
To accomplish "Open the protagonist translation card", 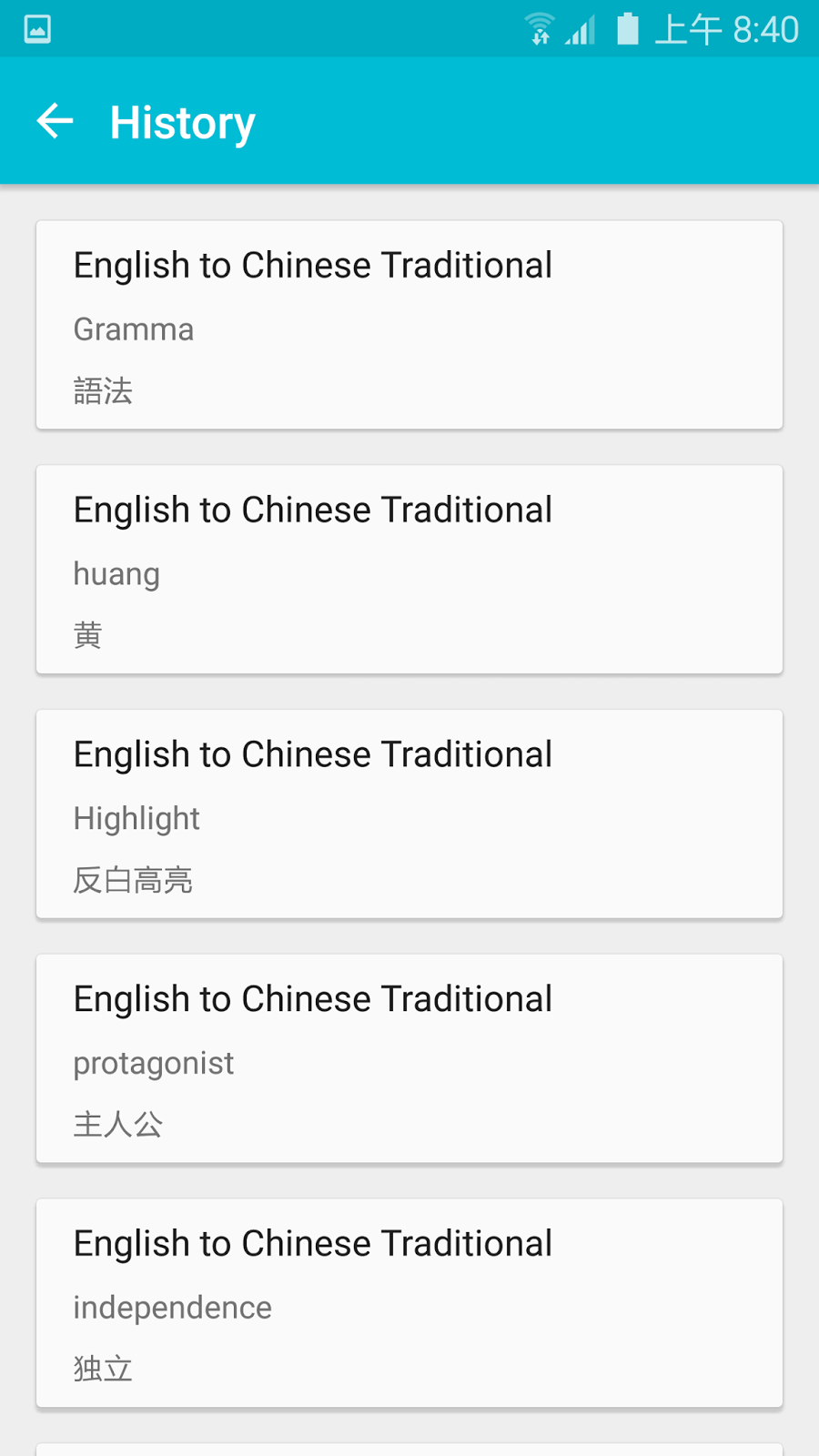I will (x=409, y=1058).
